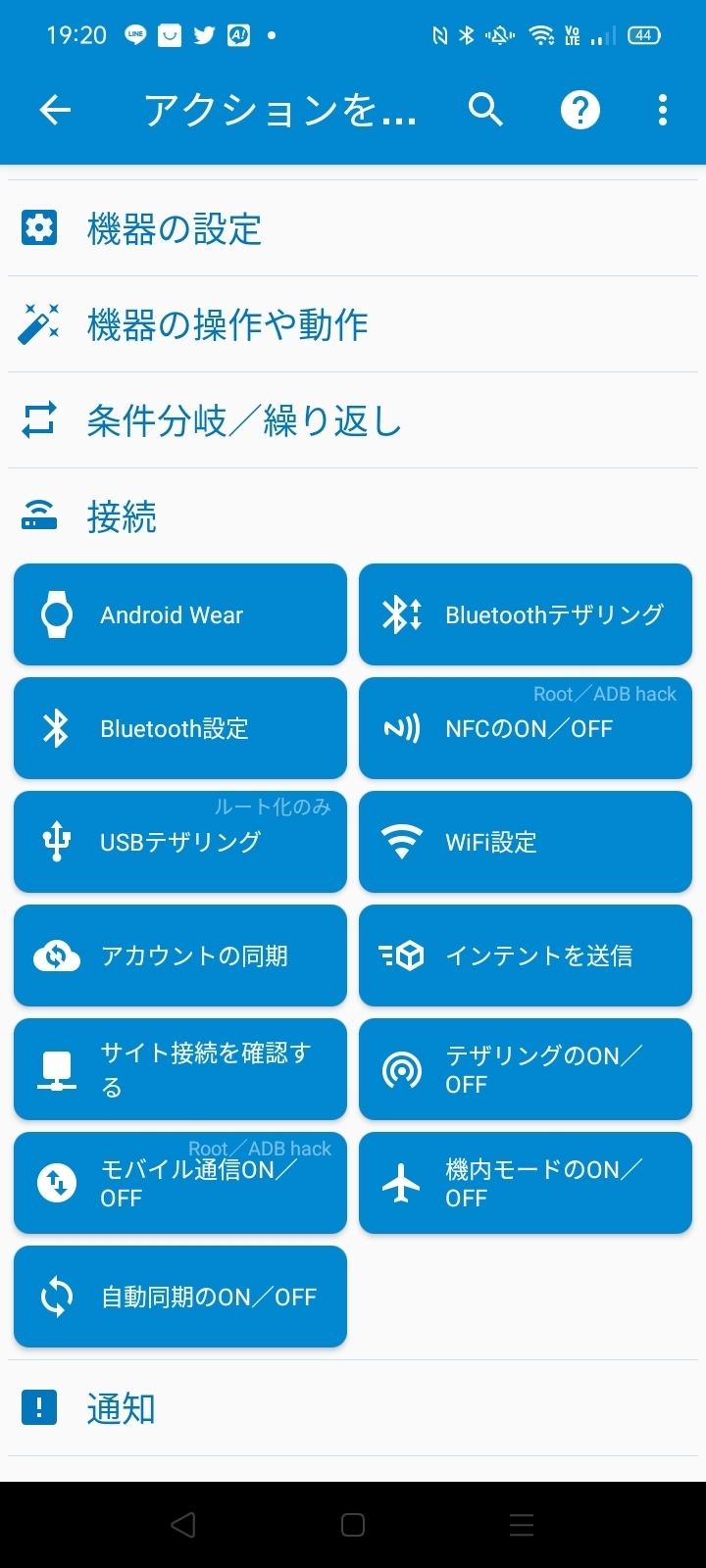Go back using the top-left arrow
Screen dimensions: 706x1568
[x=55, y=110]
